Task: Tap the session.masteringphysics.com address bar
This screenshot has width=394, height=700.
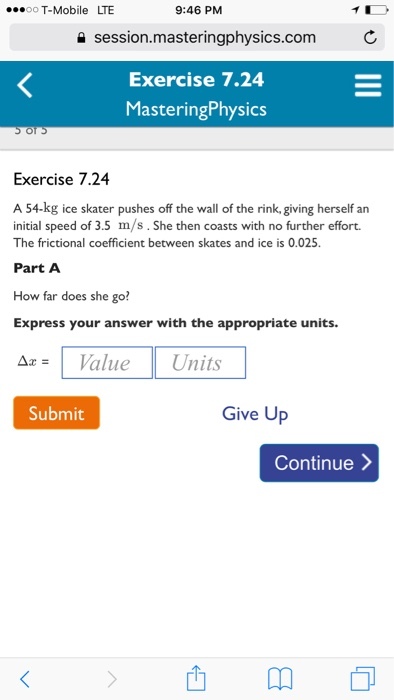Action: [197, 38]
